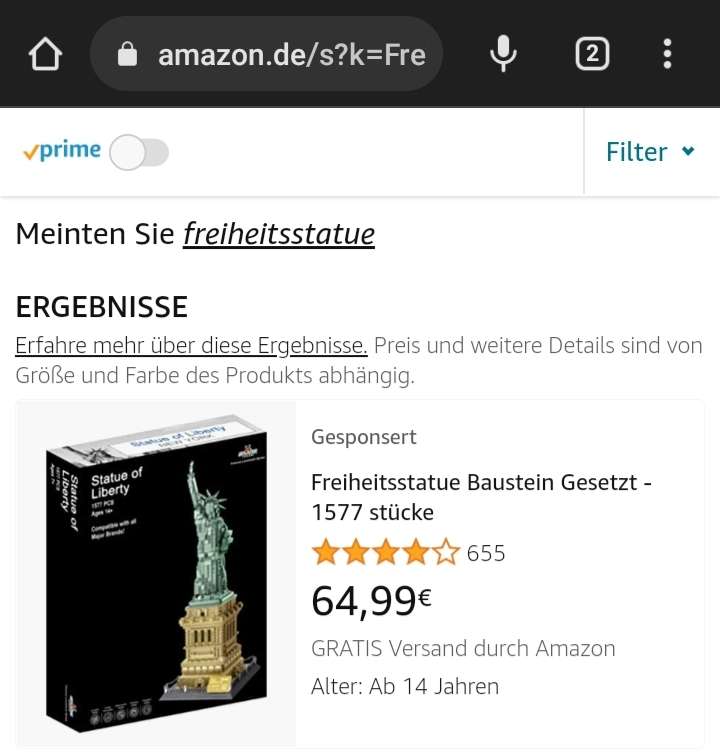Open the browser tab switcher
720x752 pixels.
[x=592, y=54]
